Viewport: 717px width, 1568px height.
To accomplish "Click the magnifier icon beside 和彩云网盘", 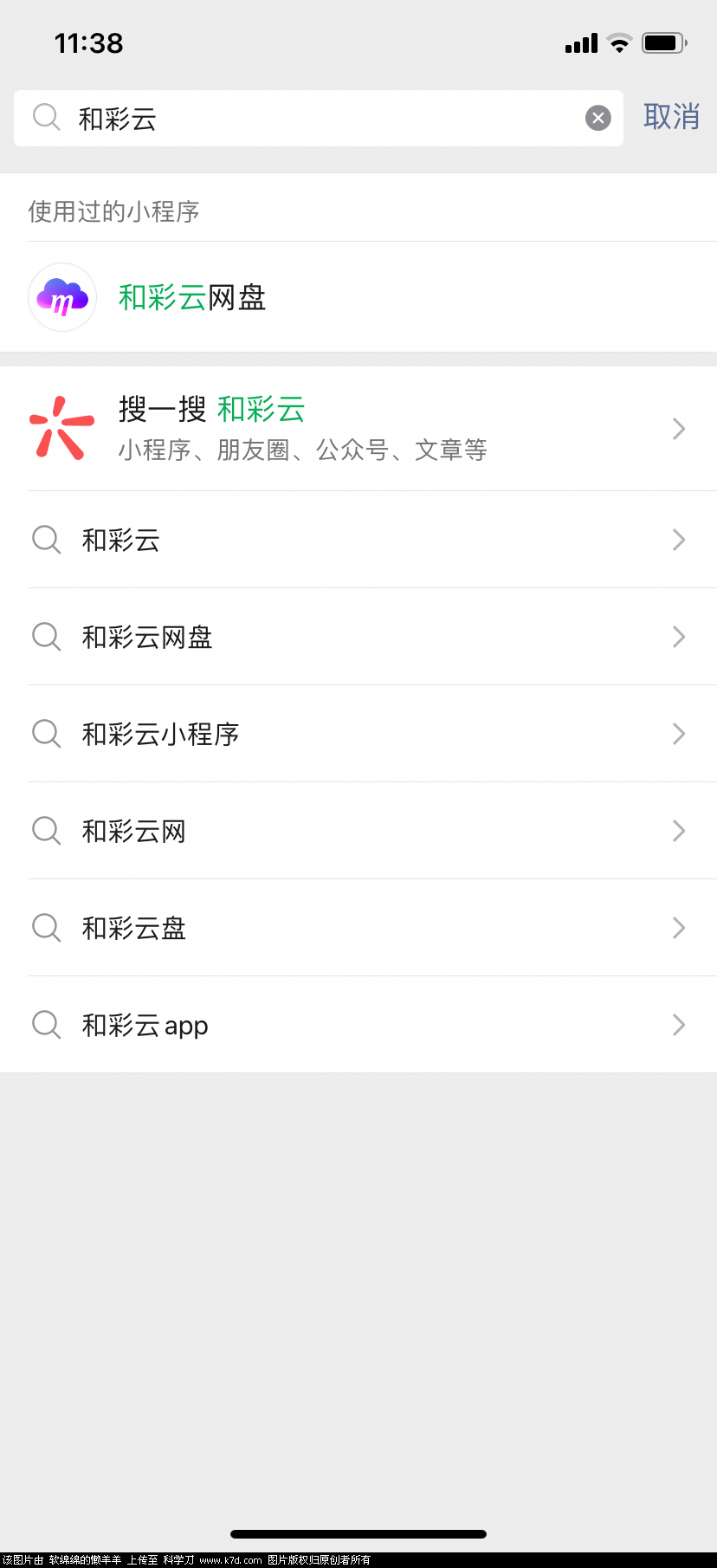I will (46, 637).
